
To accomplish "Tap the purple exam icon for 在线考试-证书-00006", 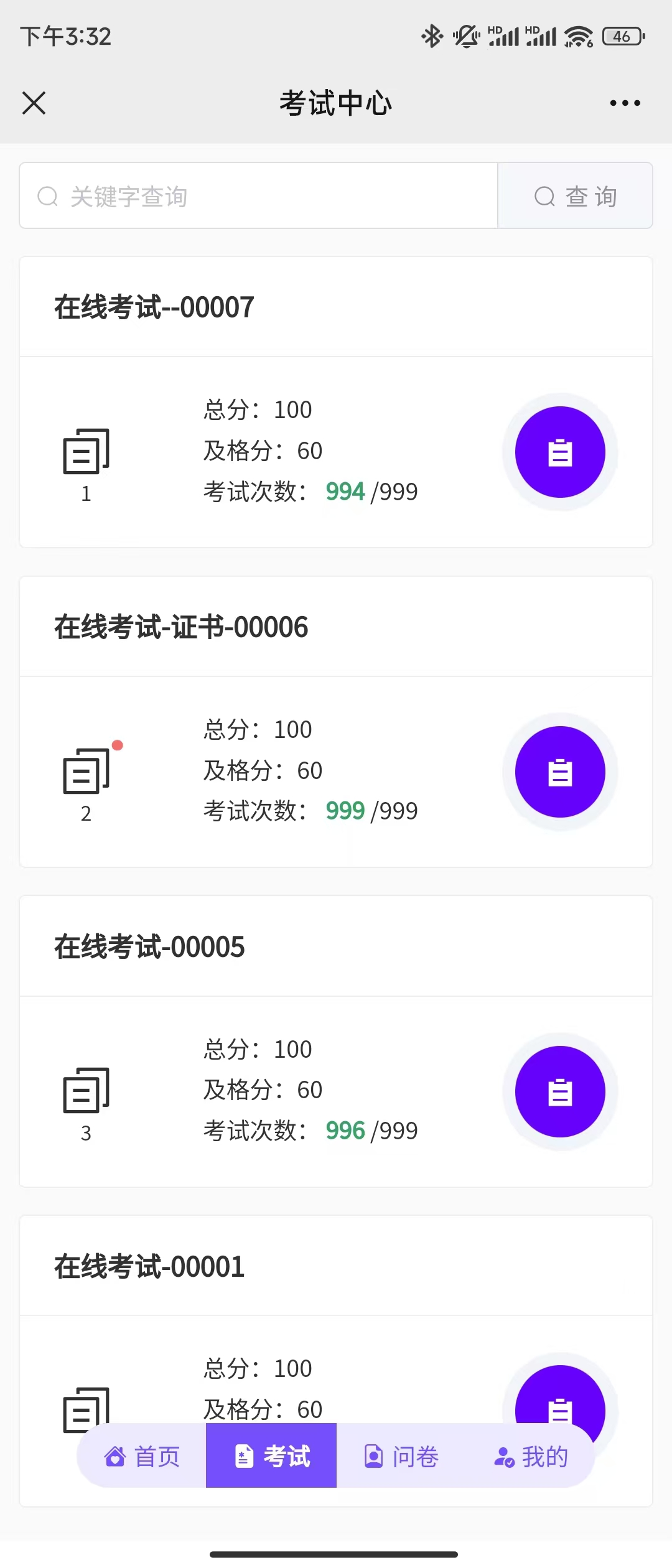I will [x=559, y=772].
